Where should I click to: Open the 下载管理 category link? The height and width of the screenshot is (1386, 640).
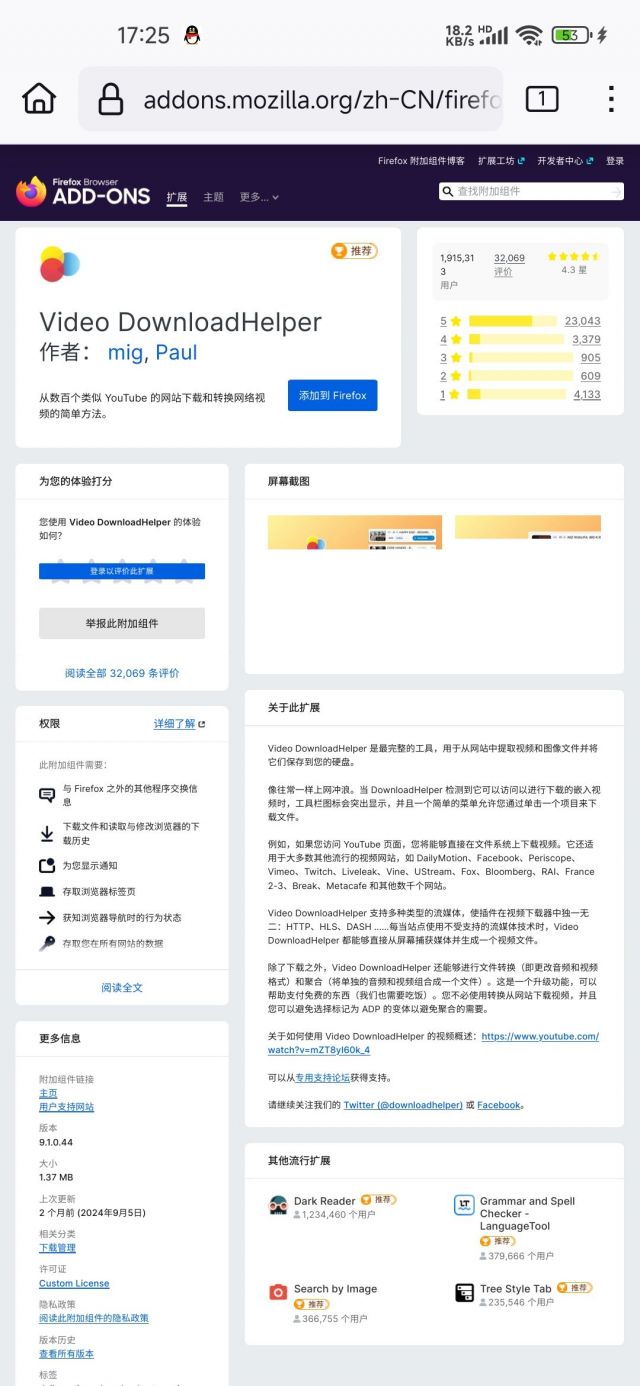click(x=57, y=1248)
